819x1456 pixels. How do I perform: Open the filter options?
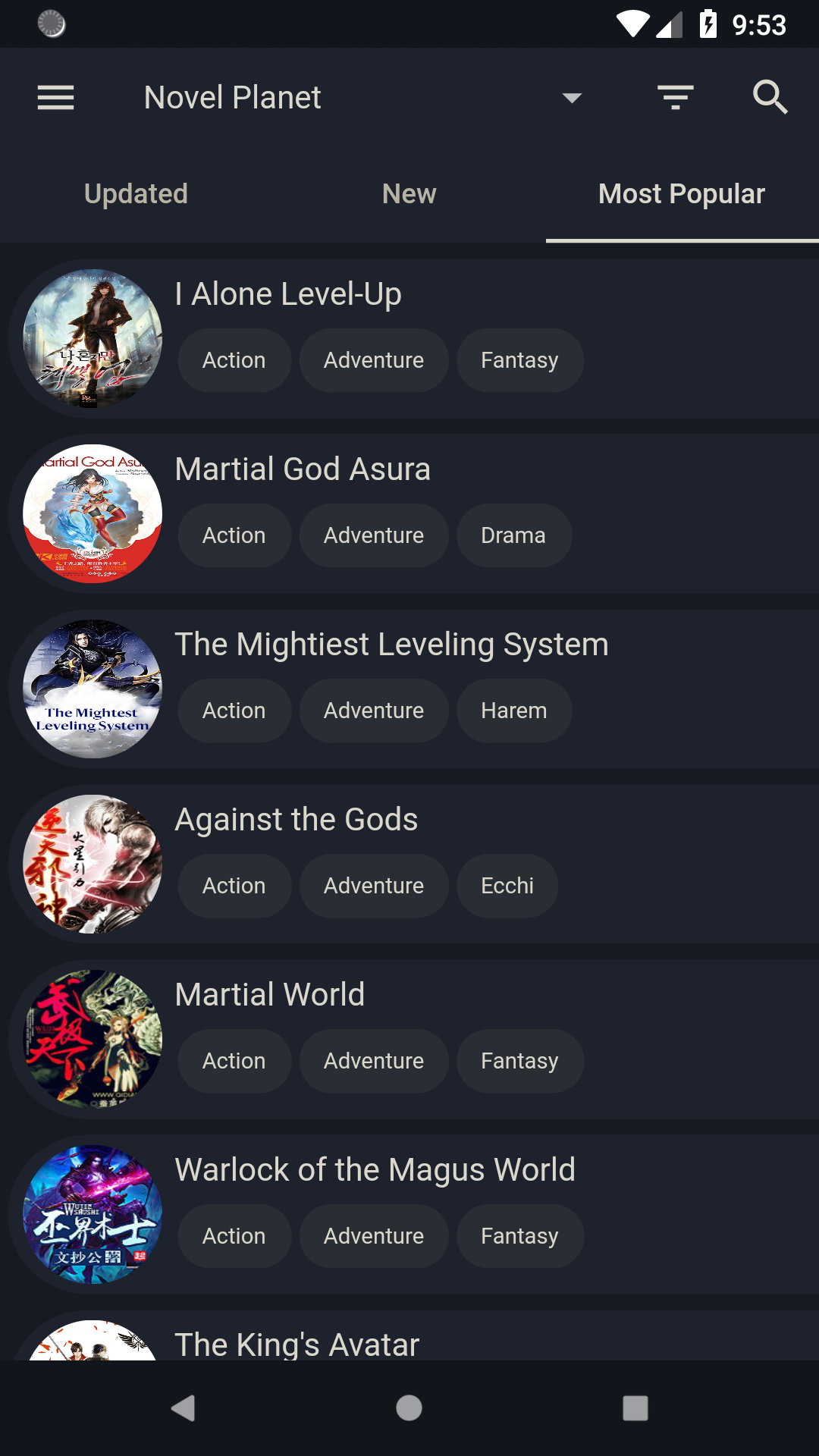675,98
